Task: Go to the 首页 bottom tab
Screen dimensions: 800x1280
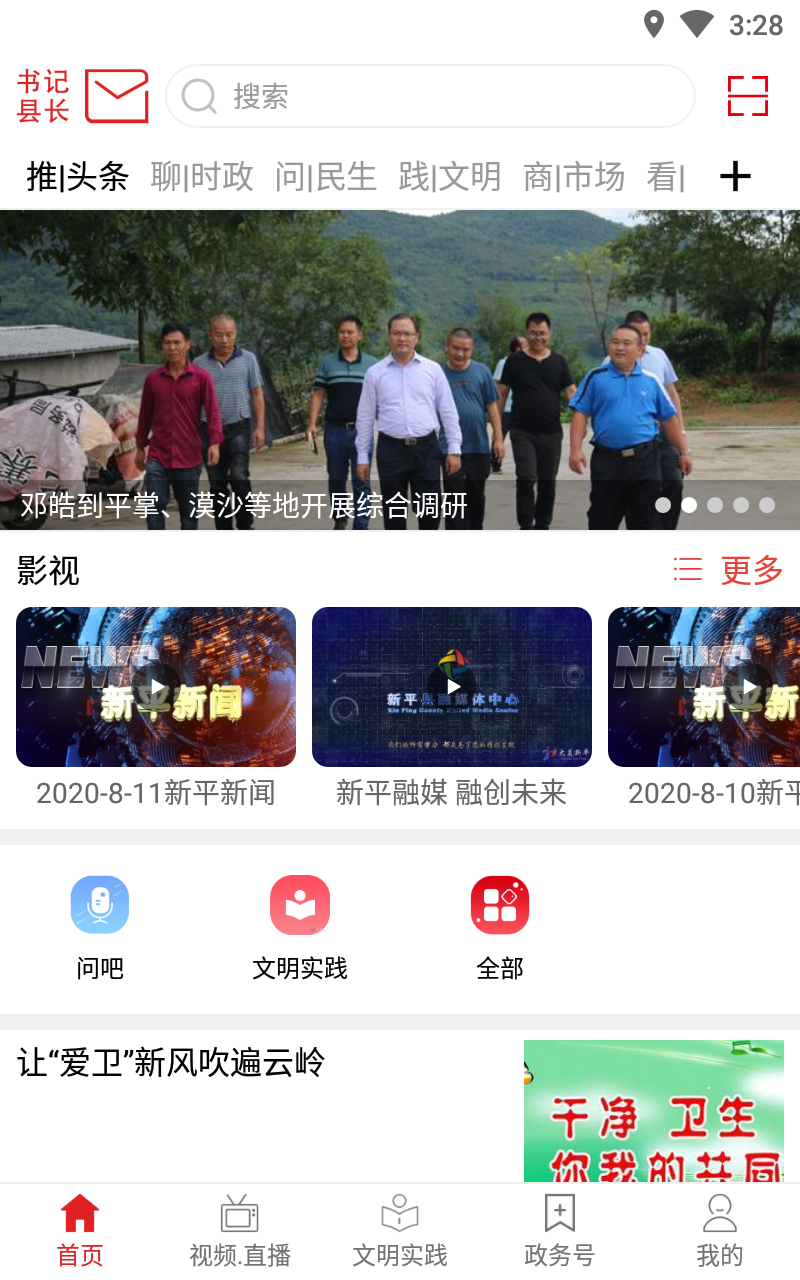Action: click(x=80, y=1231)
